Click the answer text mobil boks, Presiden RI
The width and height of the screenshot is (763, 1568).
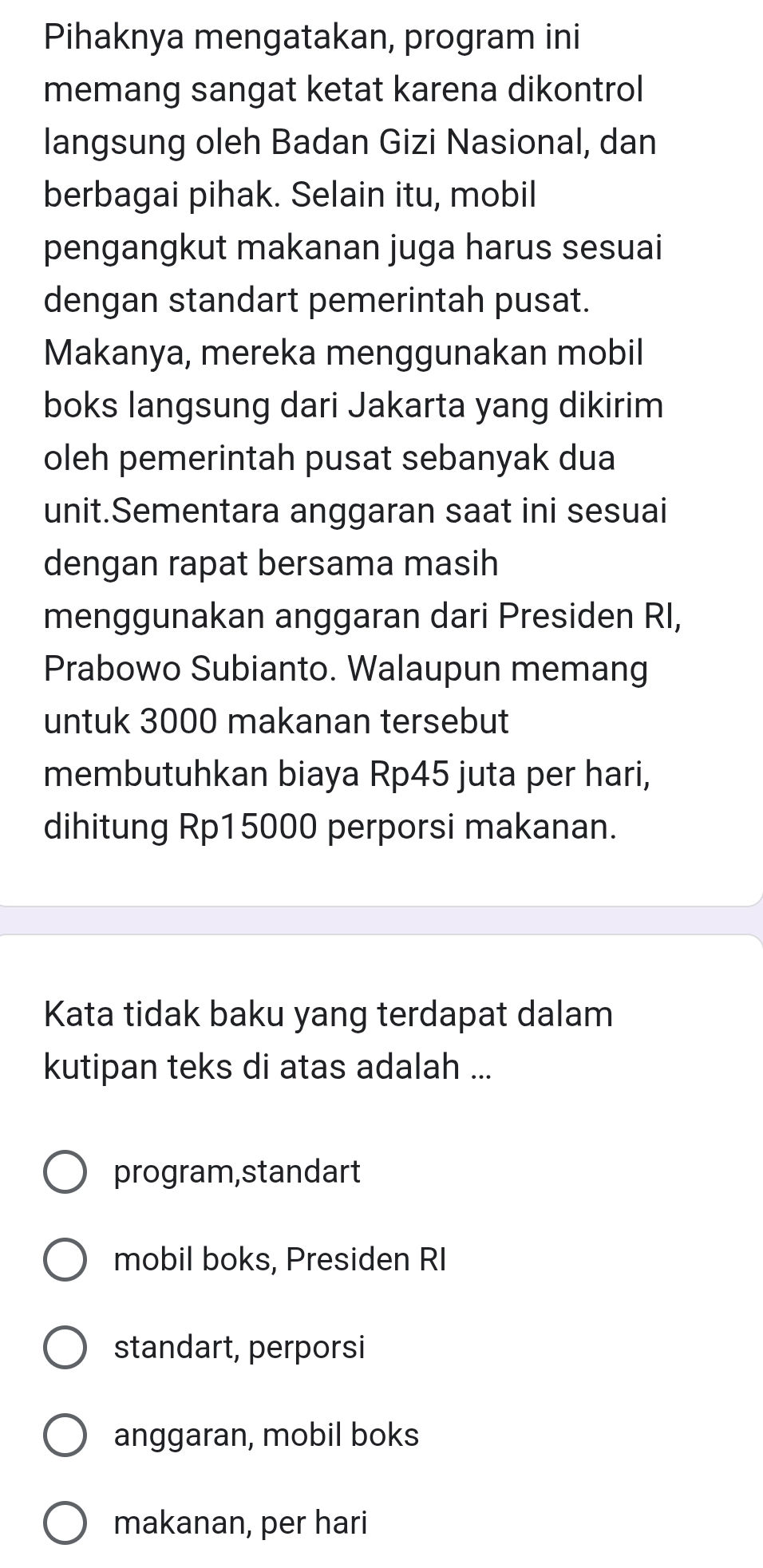click(281, 1259)
